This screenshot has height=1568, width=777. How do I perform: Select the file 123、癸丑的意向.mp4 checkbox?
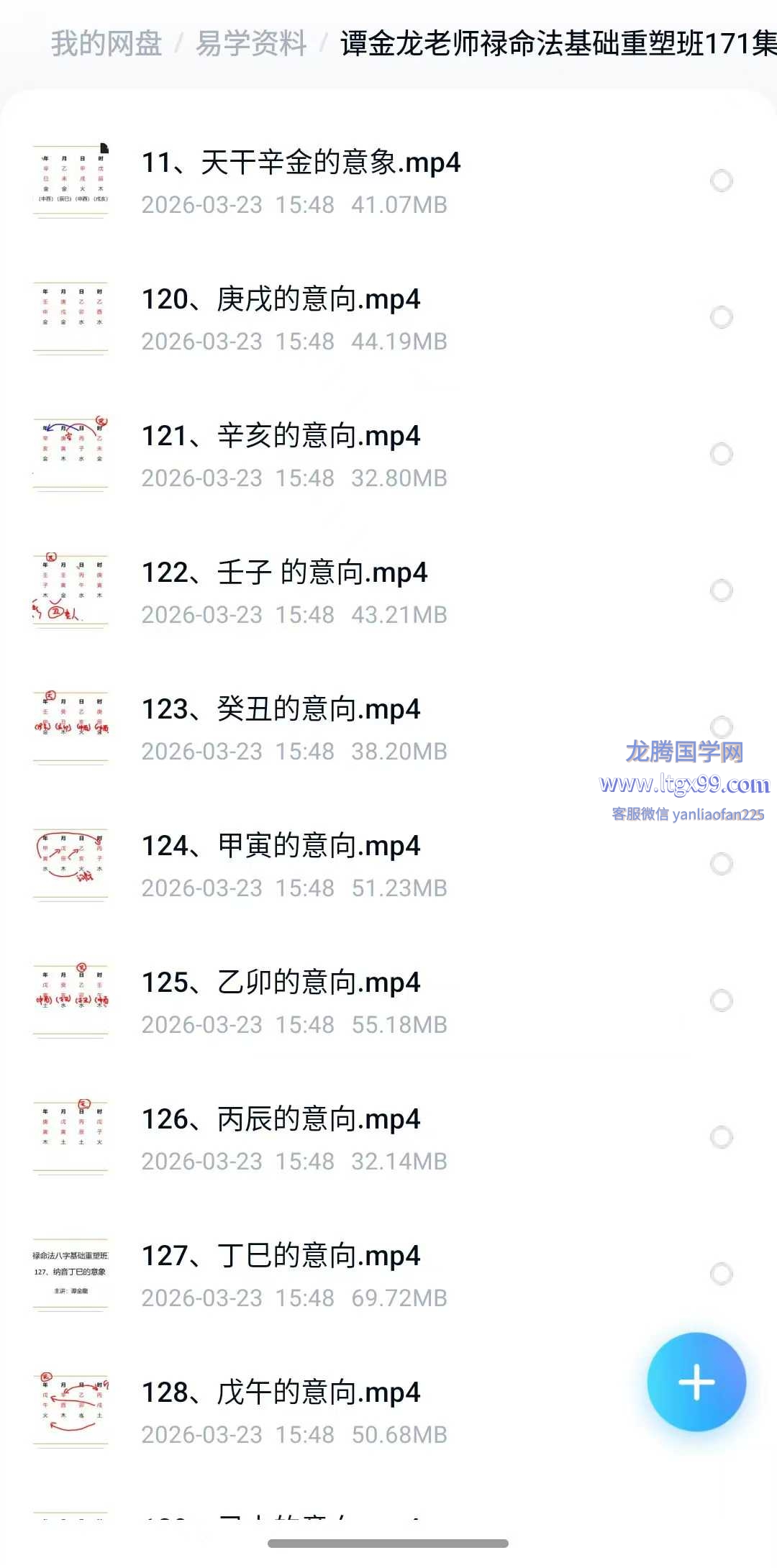point(721,726)
